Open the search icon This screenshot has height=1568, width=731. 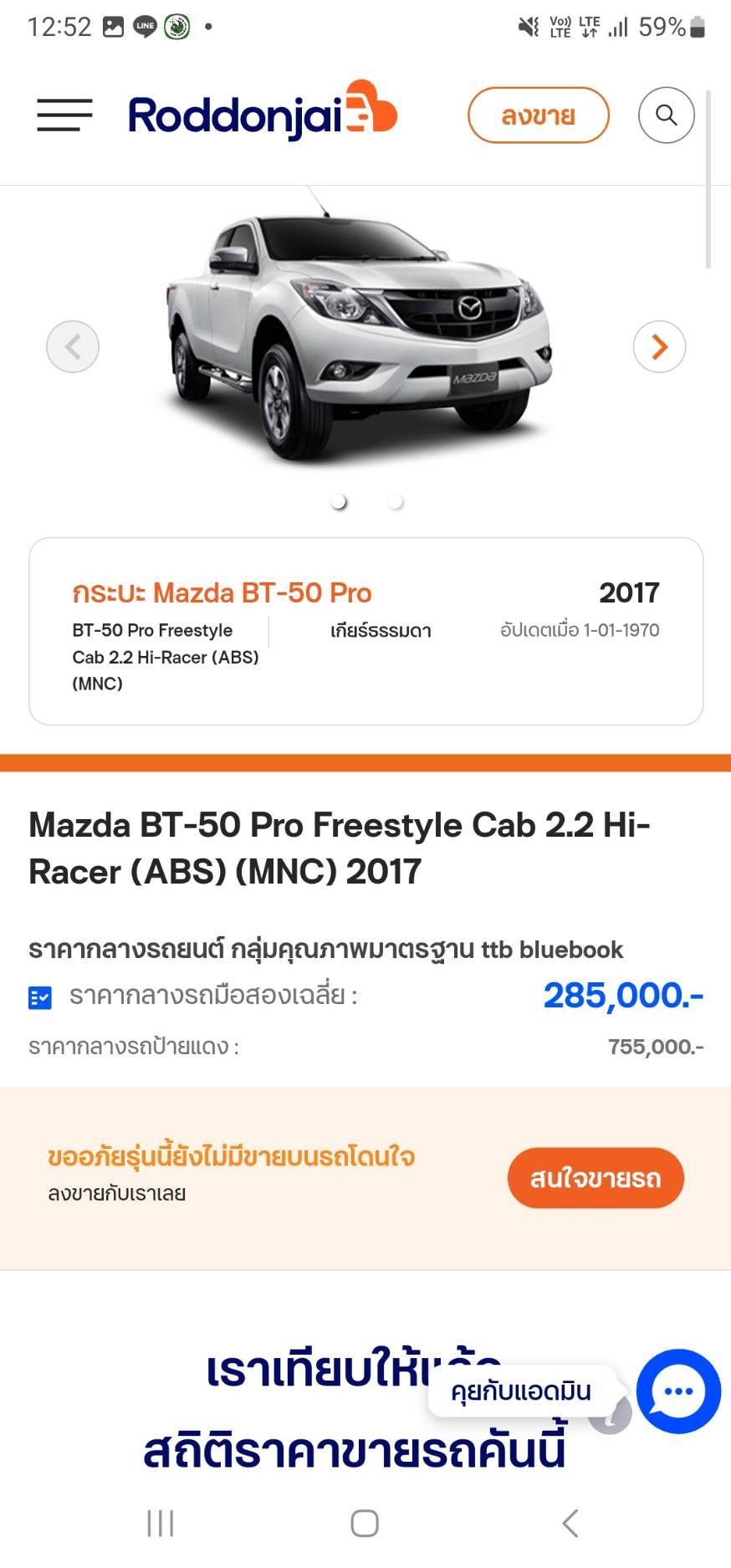(x=666, y=115)
